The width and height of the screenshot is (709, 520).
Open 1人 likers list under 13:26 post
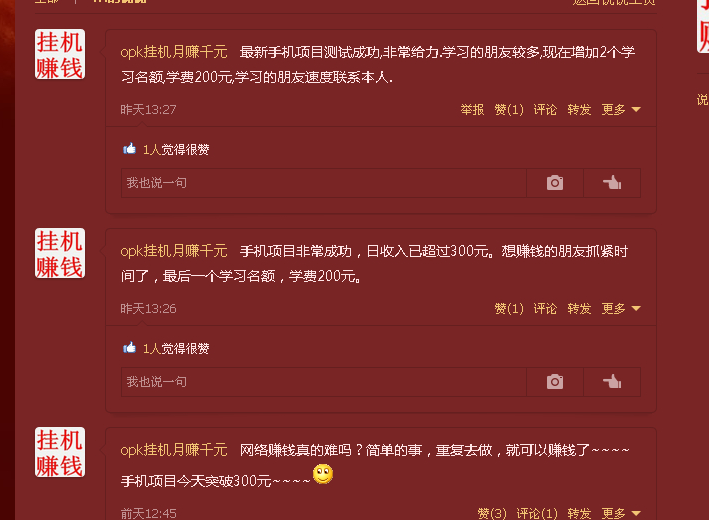[151, 349]
